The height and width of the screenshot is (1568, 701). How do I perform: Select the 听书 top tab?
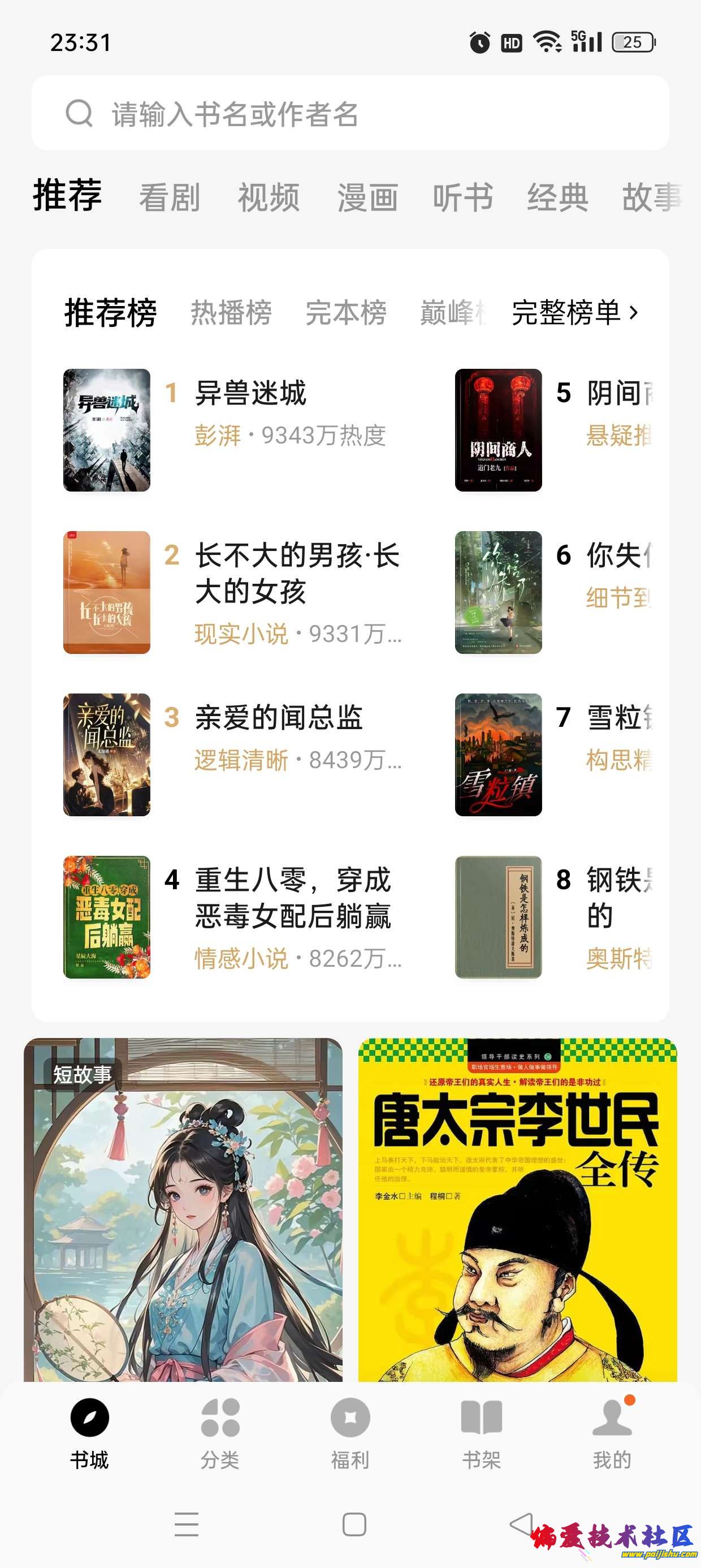coord(462,197)
